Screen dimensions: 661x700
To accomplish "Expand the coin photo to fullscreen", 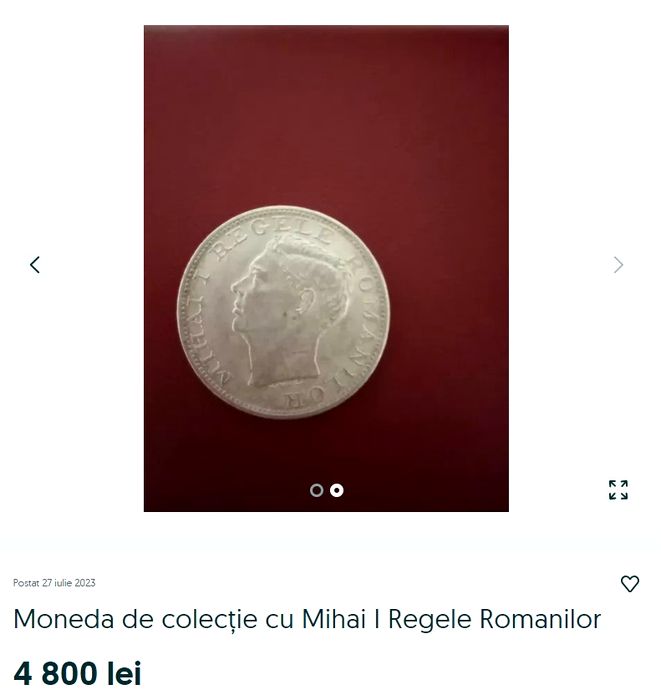I will tap(618, 490).
